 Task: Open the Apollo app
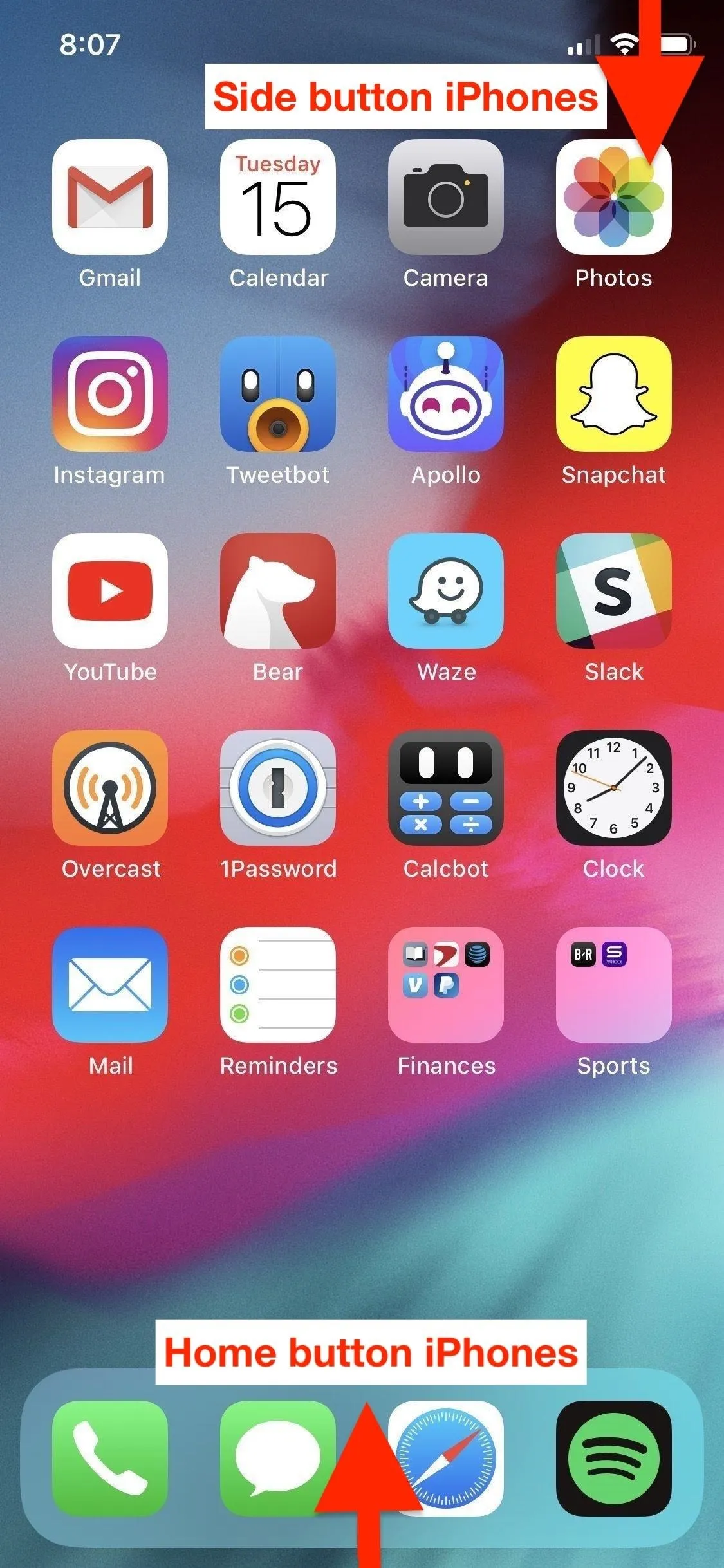click(x=446, y=394)
